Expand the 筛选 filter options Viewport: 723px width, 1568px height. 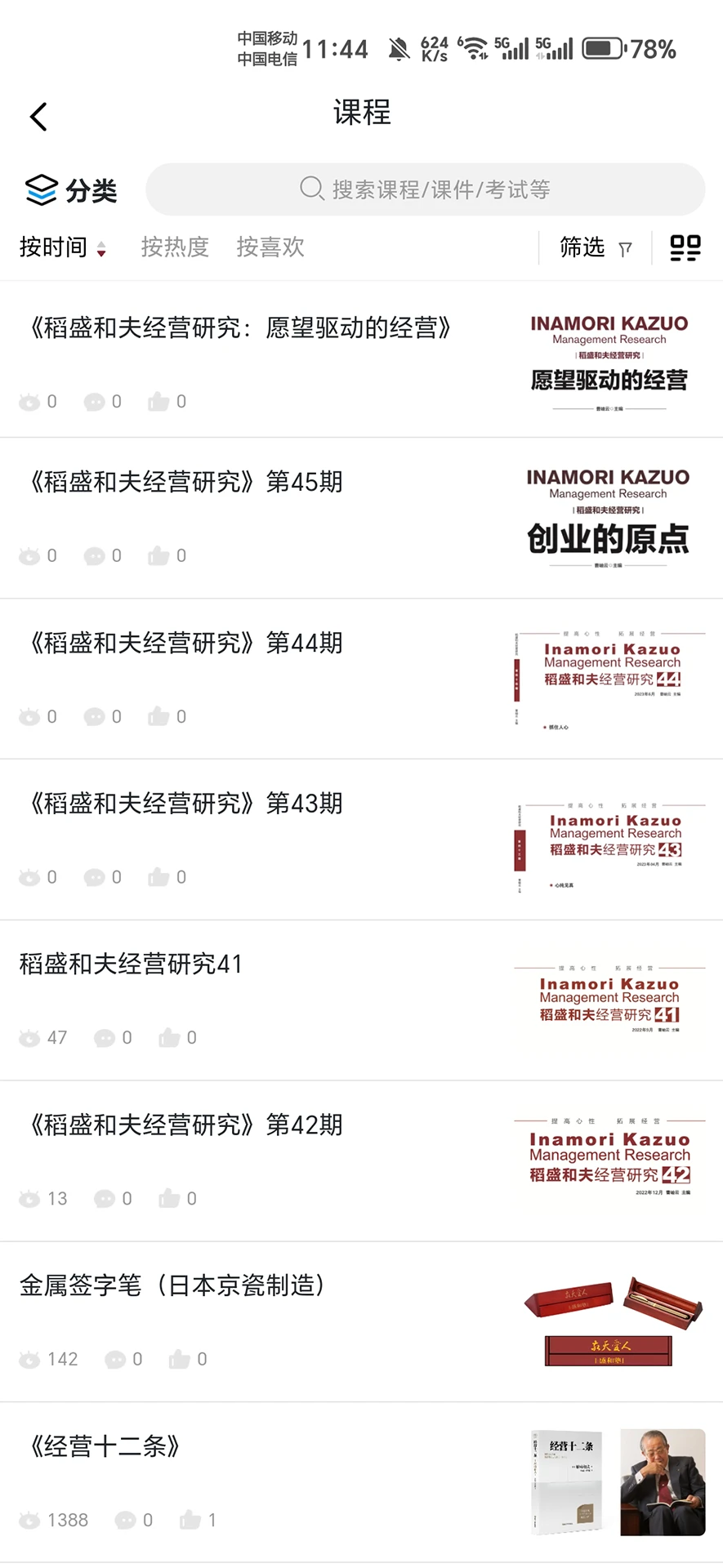tap(583, 247)
